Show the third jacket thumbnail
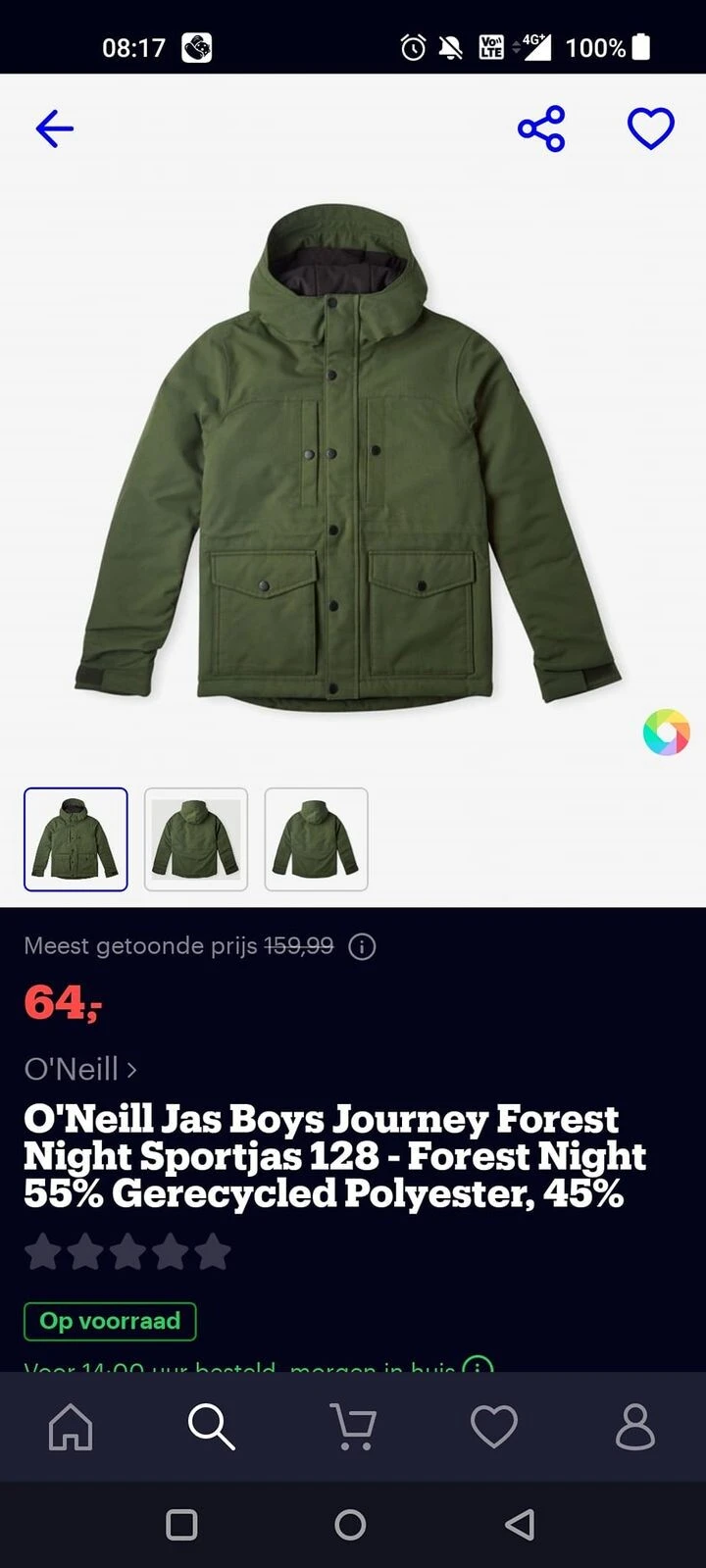The height and width of the screenshot is (1568, 706). point(316,839)
